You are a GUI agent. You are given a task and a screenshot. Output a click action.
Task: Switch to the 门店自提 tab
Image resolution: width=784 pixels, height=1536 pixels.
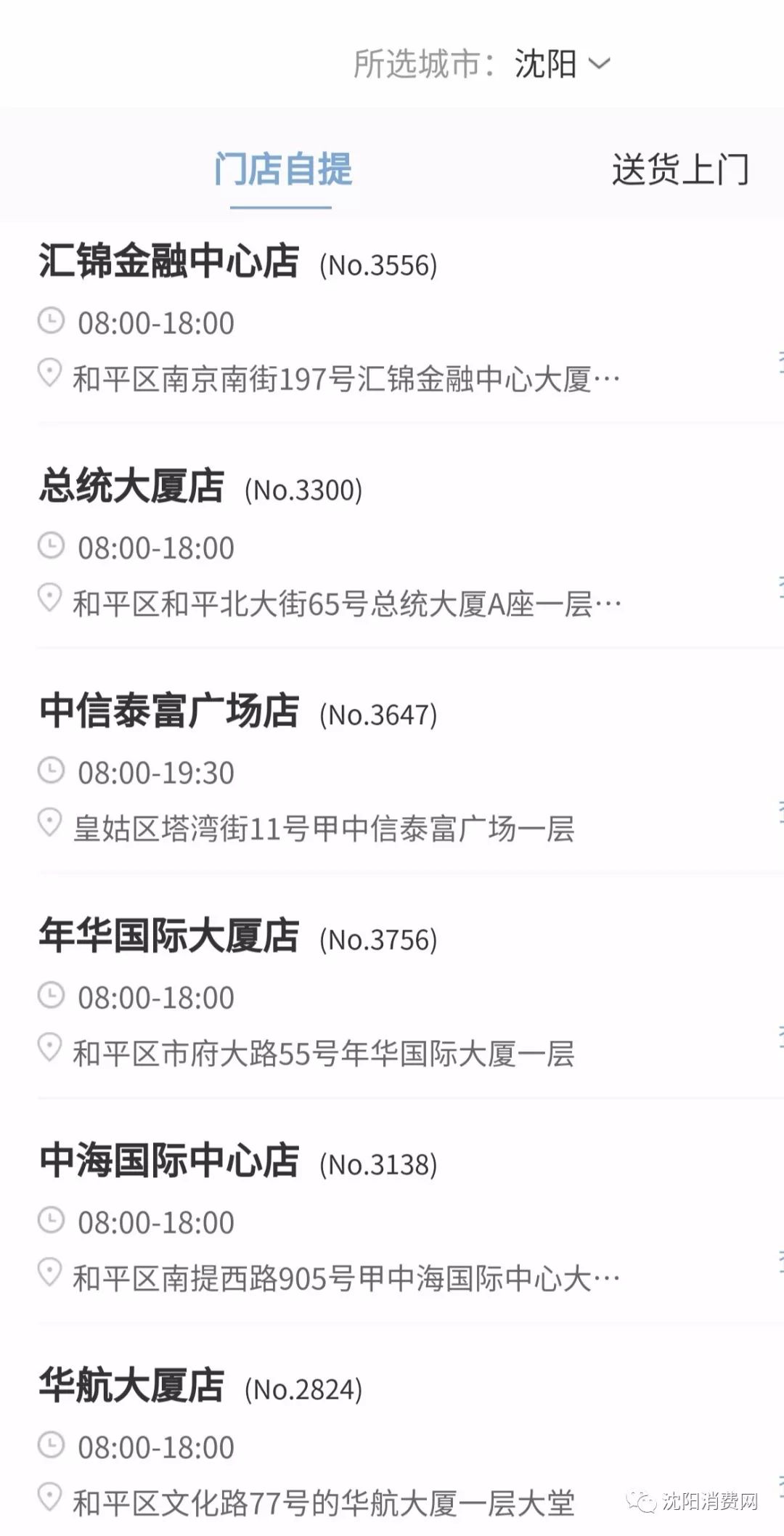coord(282,170)
